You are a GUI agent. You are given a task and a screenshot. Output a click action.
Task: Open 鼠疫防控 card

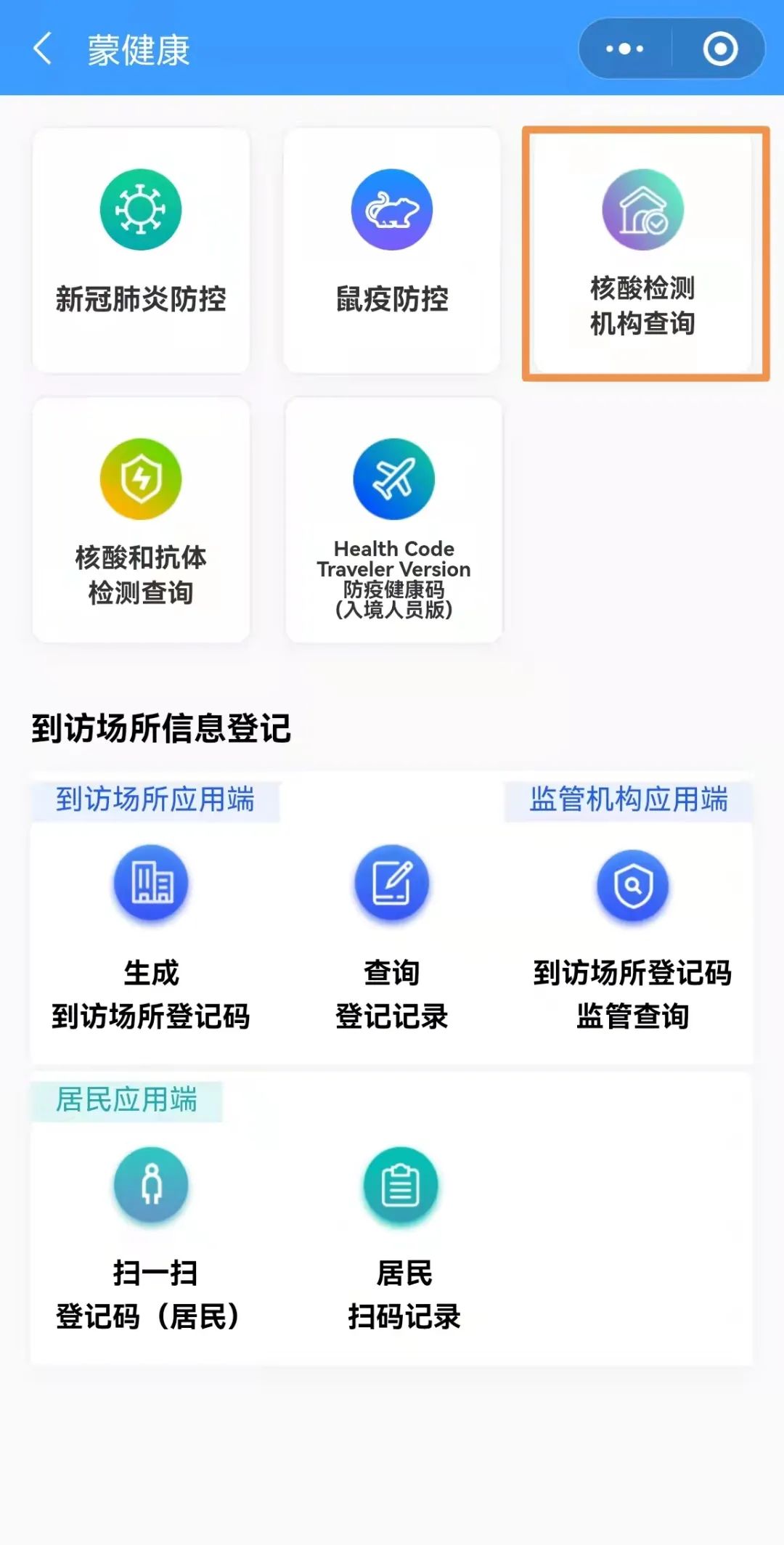[392, 250]
